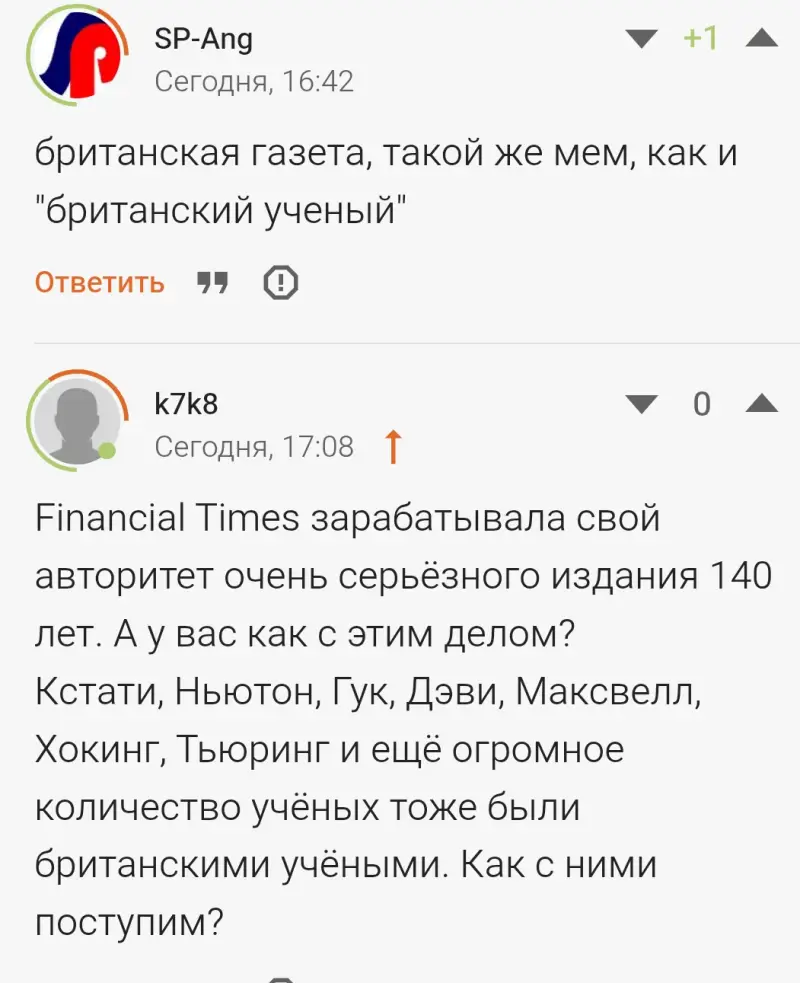Viewport: 800px width, 983px height.
Task: Downvote k7k8's comment
Action: click(639, 404)
